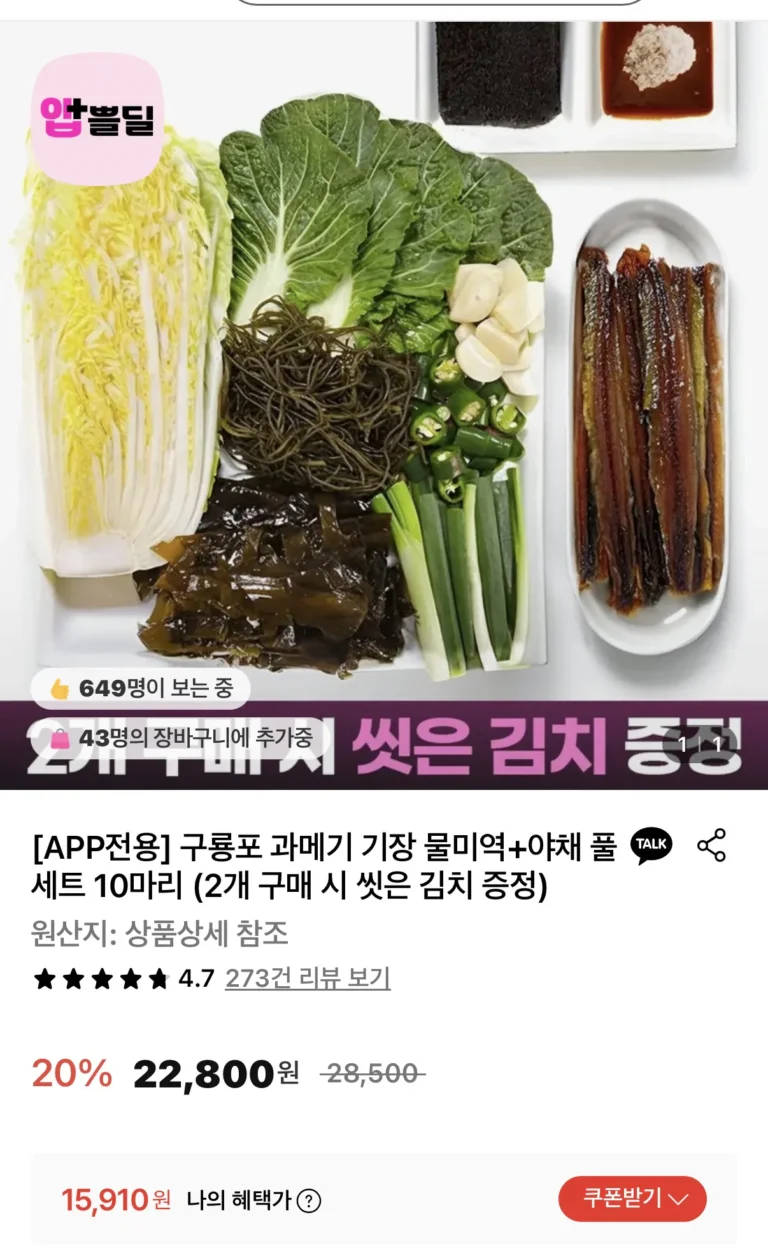Tap the 쿠폰받기 coupon button
The width and height of the screenshot is (768, 1248).
coord(632,1198)
